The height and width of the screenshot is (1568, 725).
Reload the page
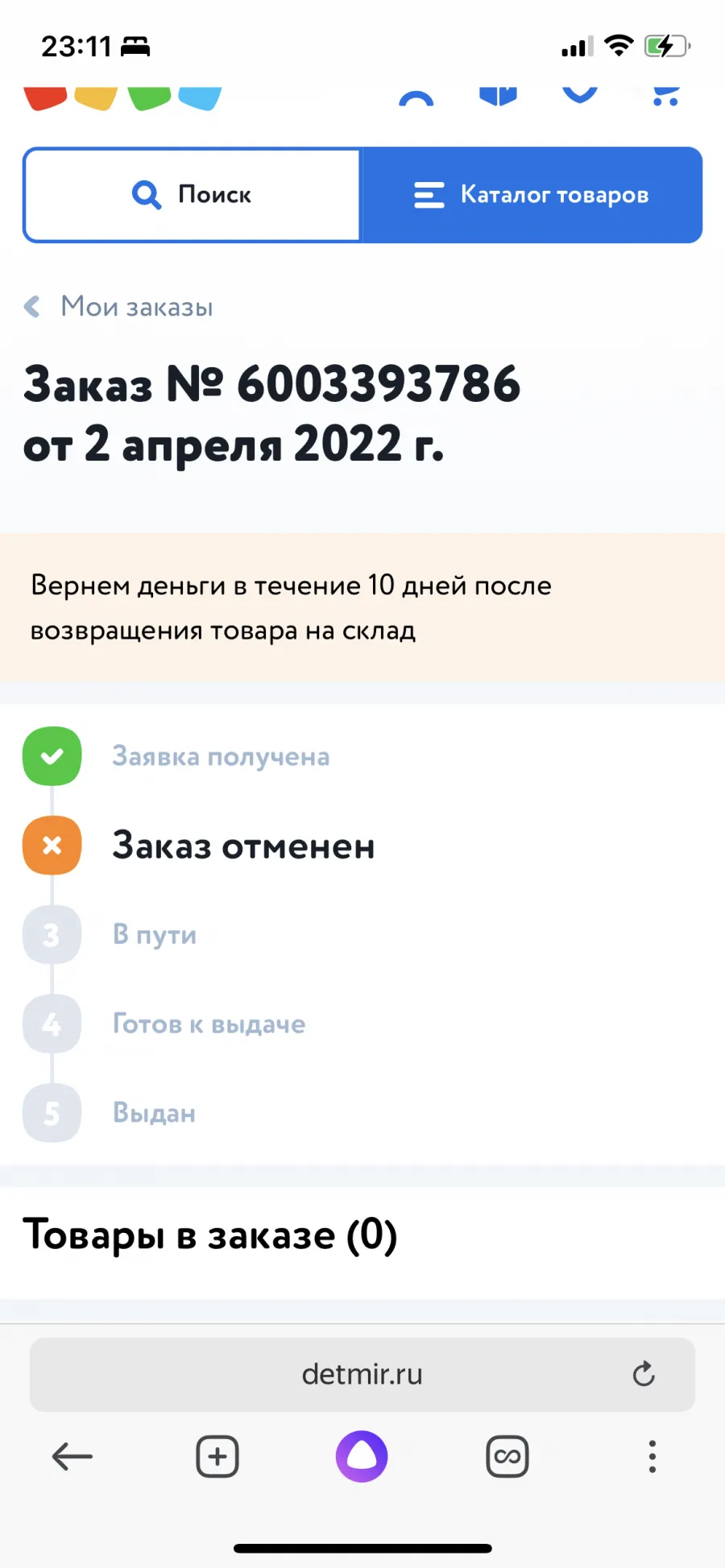click(x=644, y=1374)
